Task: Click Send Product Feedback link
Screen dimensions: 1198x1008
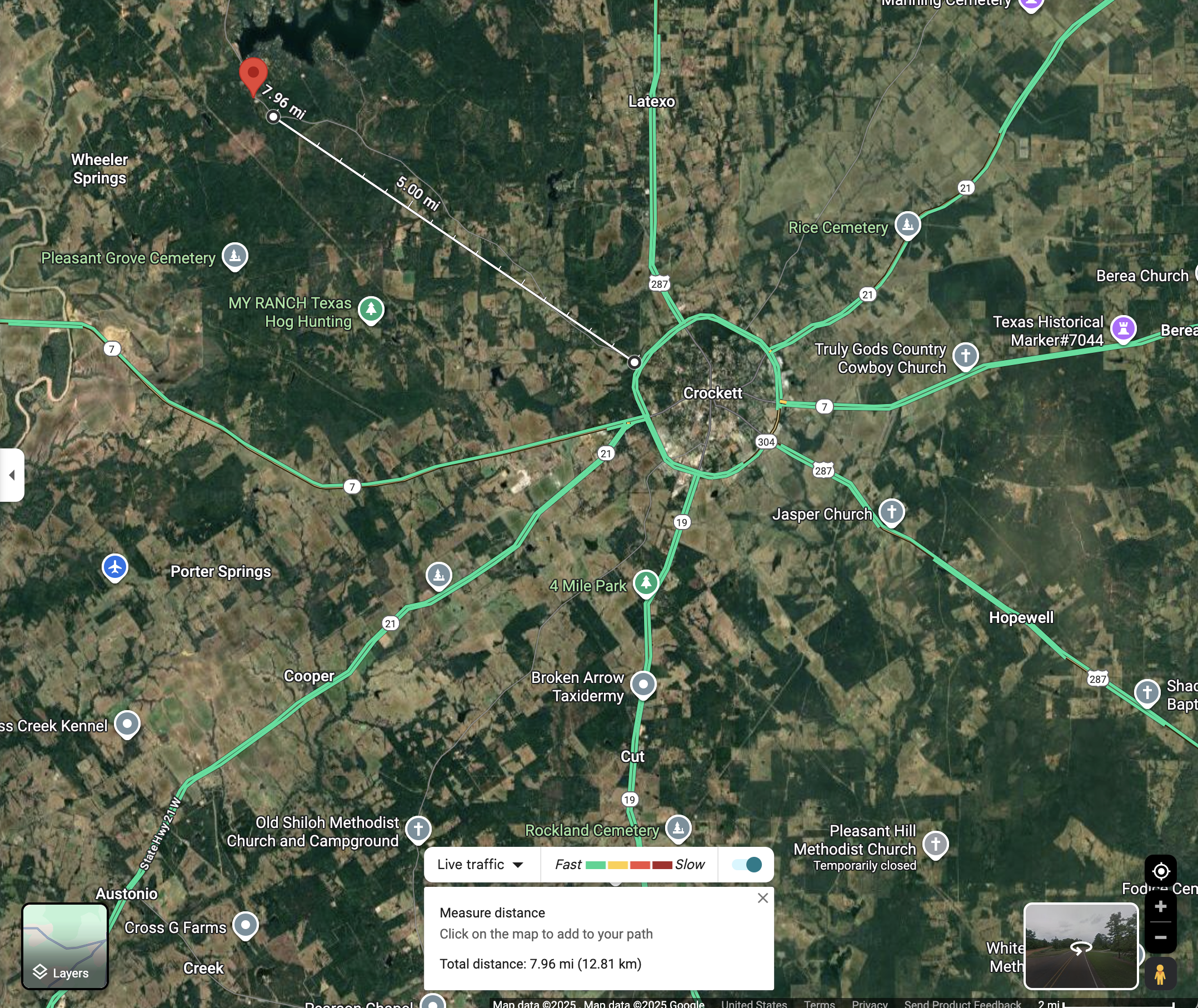Action: [x=962, y=1004]
